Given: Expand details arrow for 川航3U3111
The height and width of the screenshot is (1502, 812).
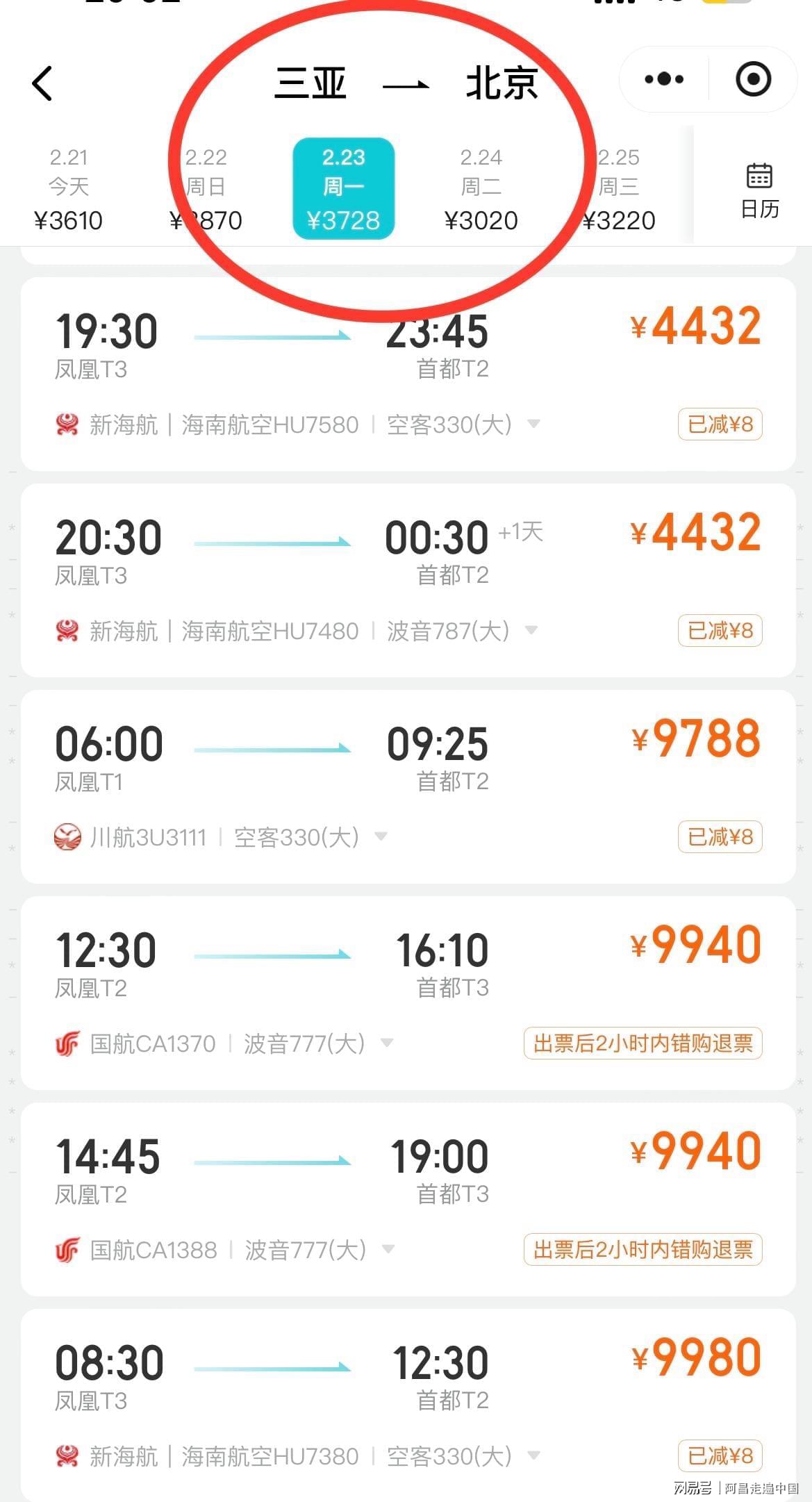Looking at the screenshot, I should 381,836.
